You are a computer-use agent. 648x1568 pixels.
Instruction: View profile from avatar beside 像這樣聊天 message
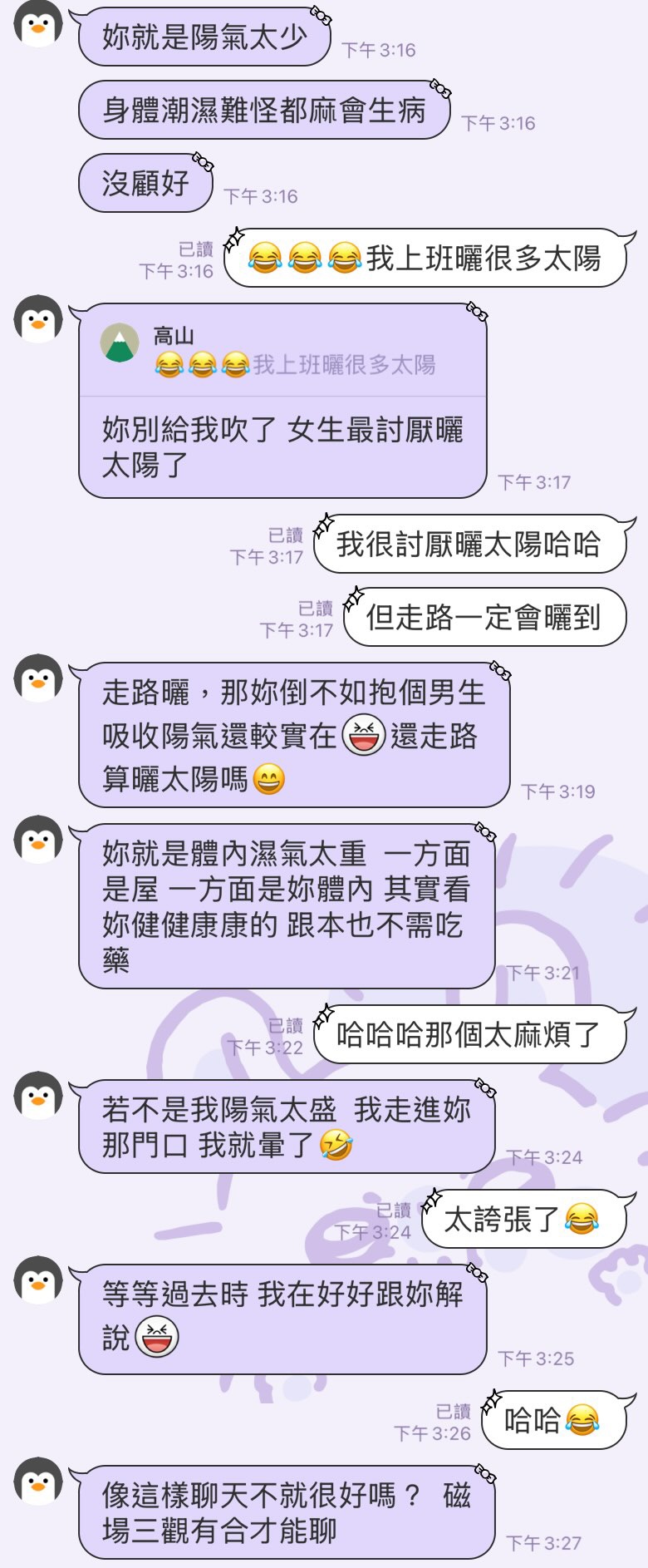[x=38, y=1481]
